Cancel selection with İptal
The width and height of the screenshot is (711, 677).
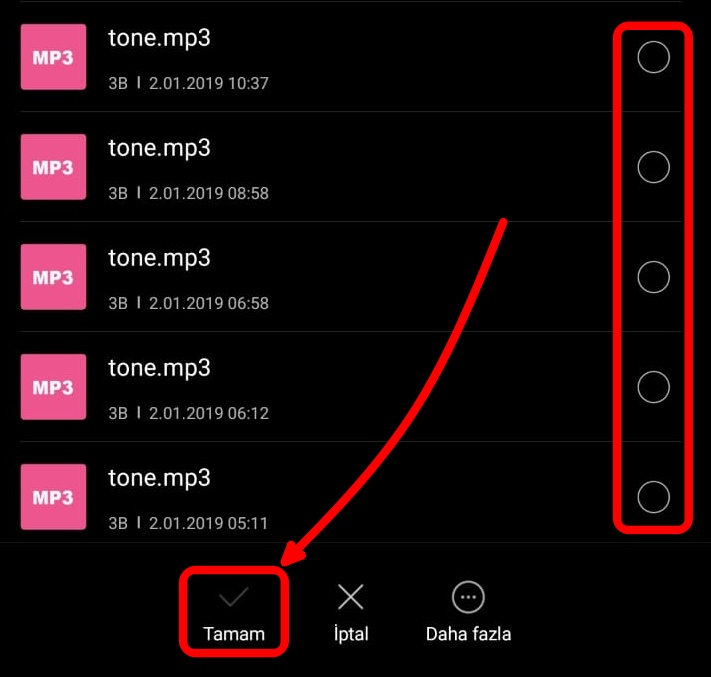coord(350,612)
